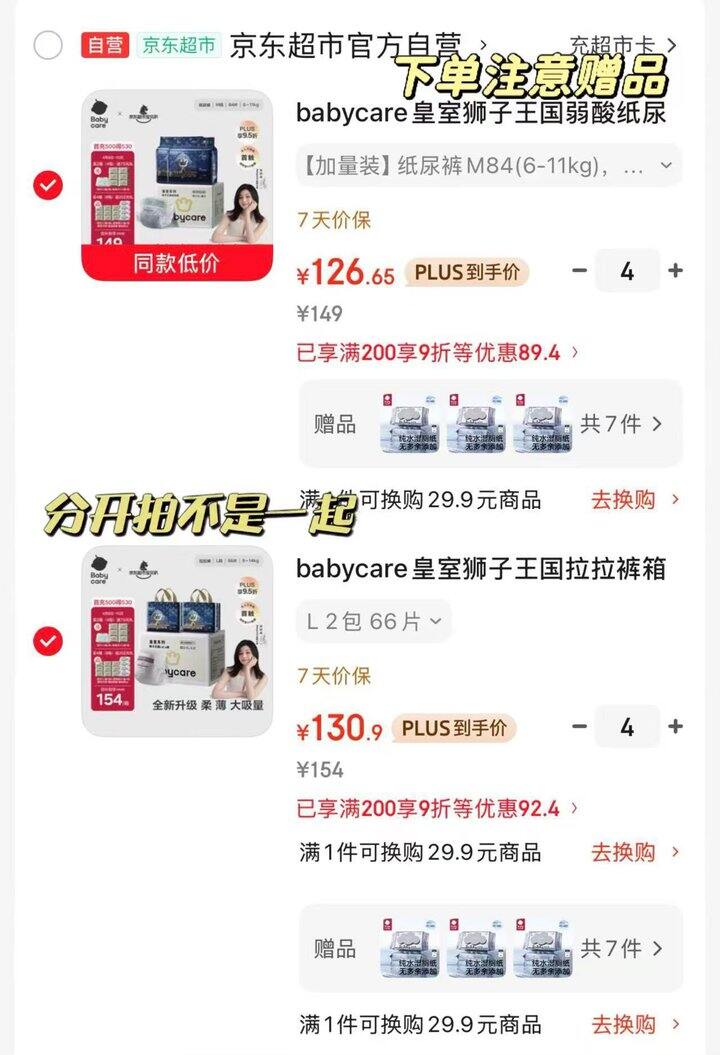Tap the PLUS 到手价 badge on 拉拉裤箱 product

(455, 728)
